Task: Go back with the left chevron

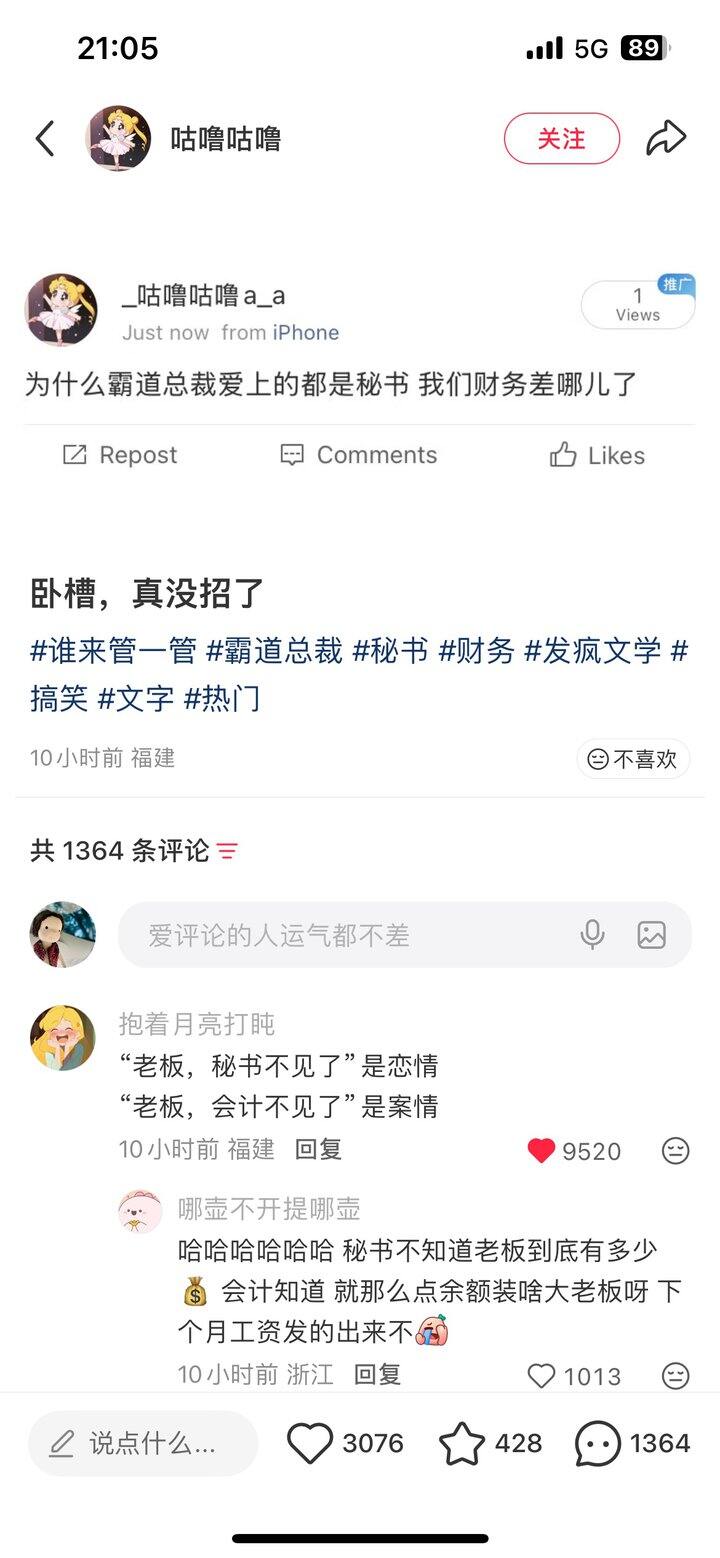Action: (x=44, y=138)
